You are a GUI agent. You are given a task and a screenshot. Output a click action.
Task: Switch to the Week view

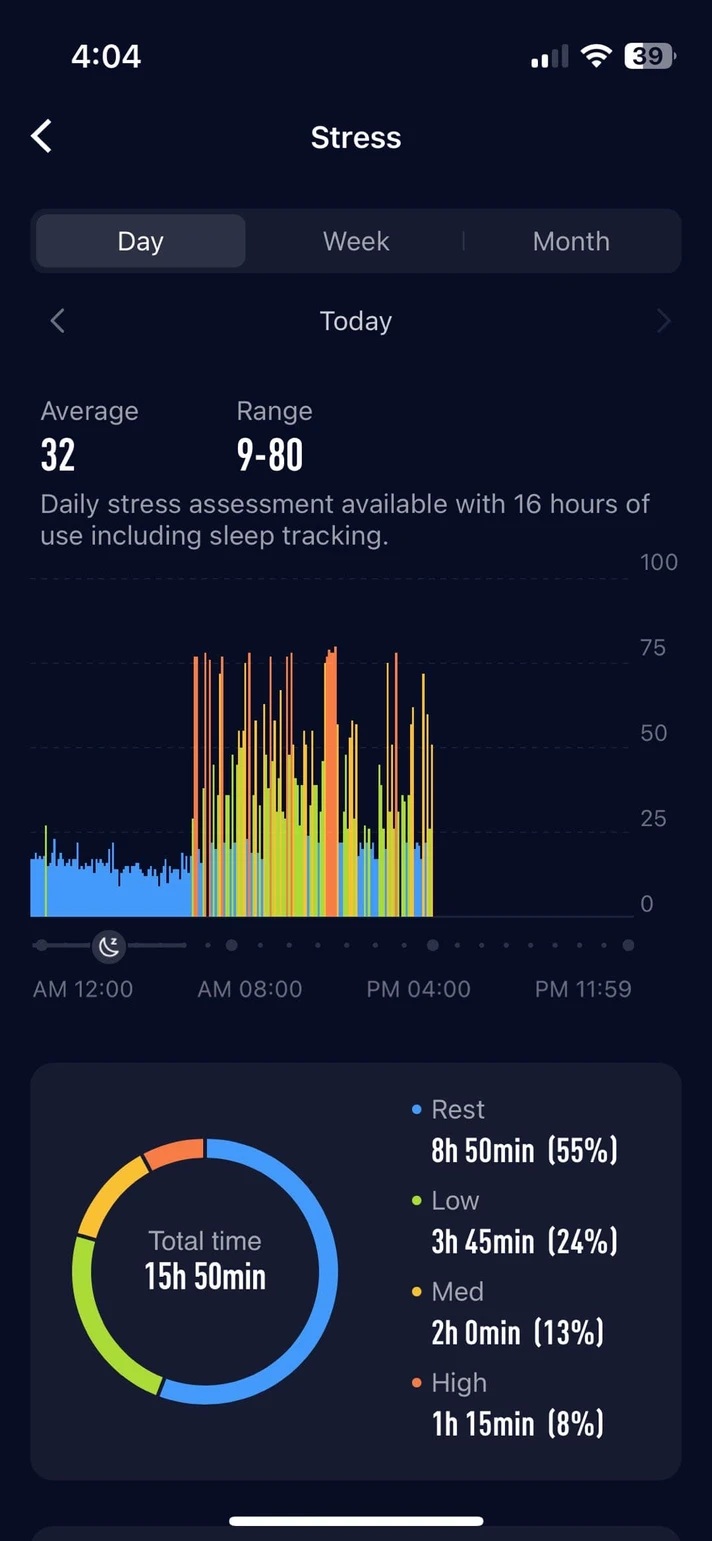(356, 241)
